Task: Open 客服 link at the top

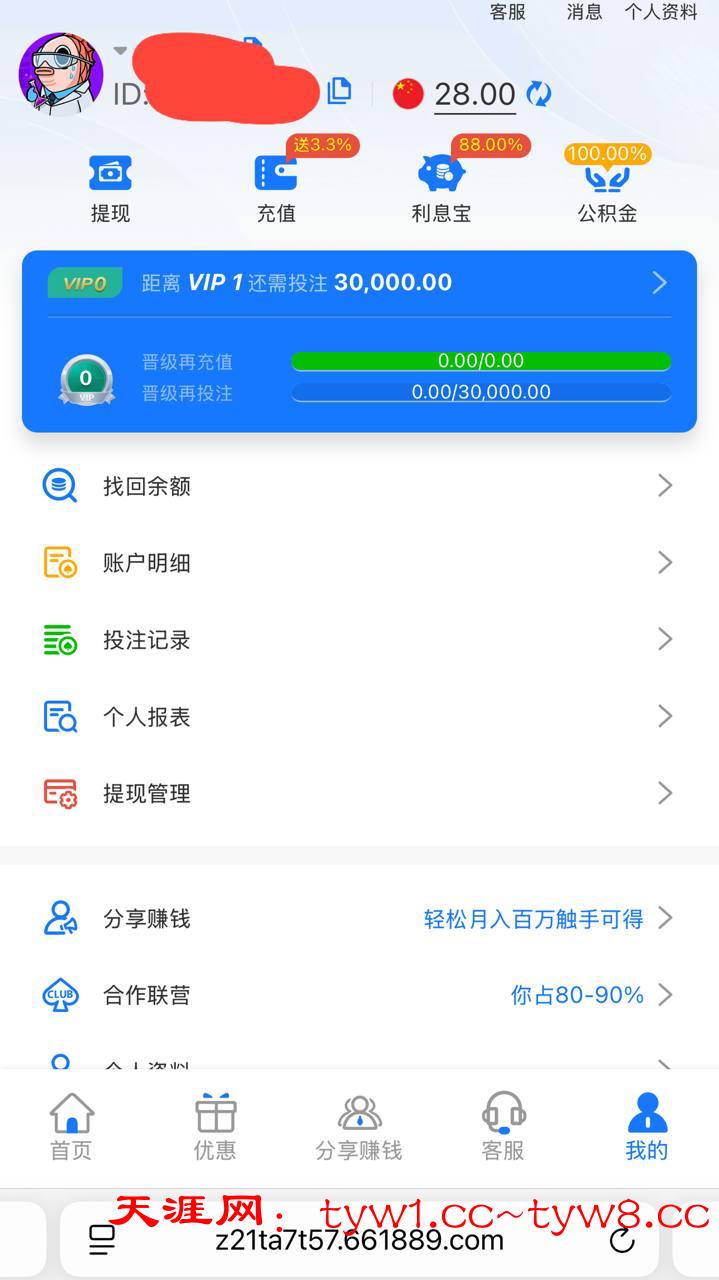Action: click(507, 12)
